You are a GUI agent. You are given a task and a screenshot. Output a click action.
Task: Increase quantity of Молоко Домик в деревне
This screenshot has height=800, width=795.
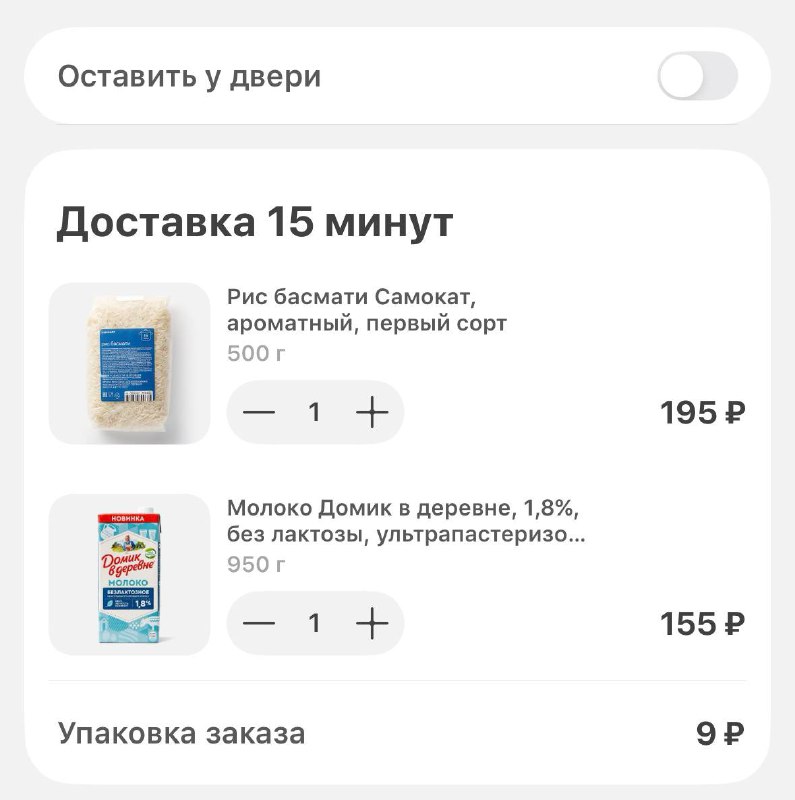tap(372, 623)
